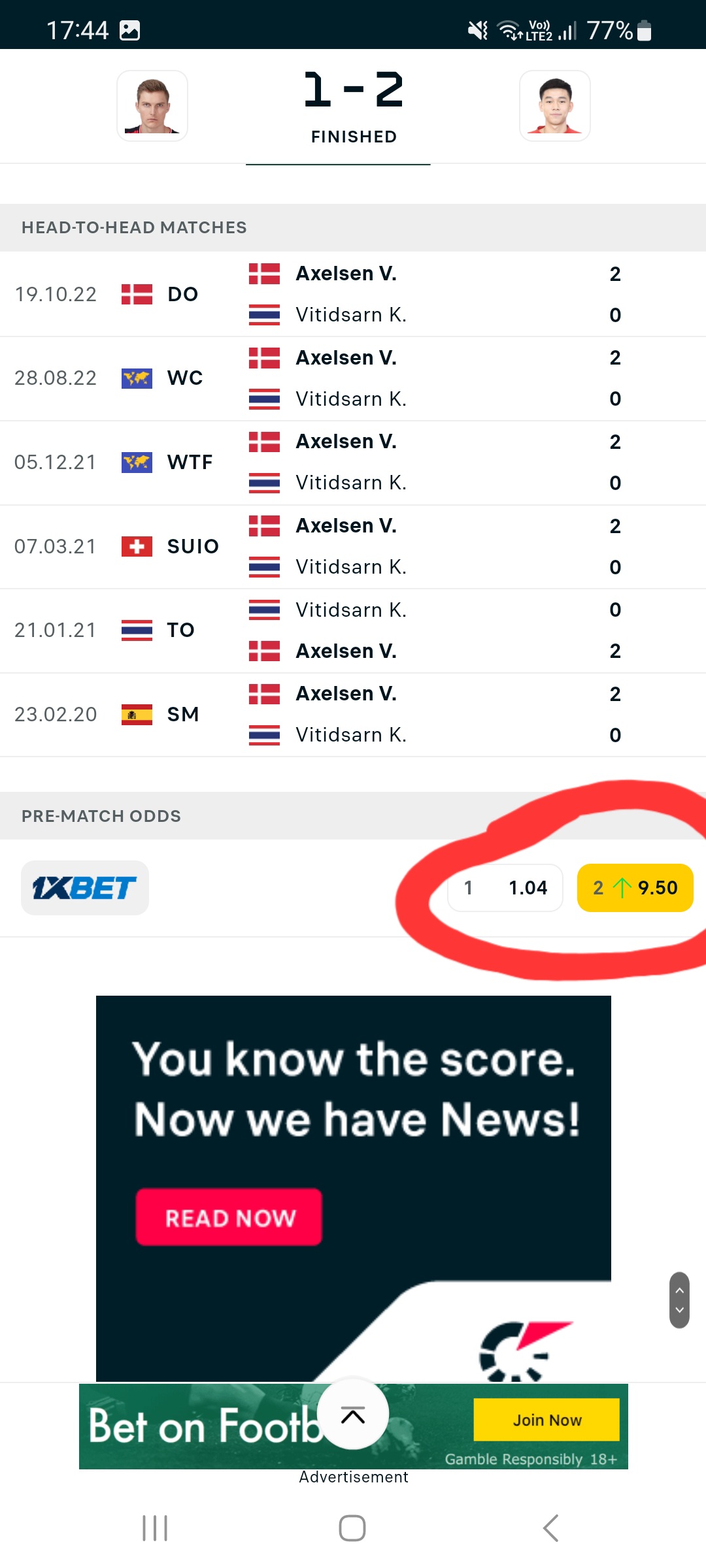Tap Join Now in the betting ad

(x=546, y=1420)
